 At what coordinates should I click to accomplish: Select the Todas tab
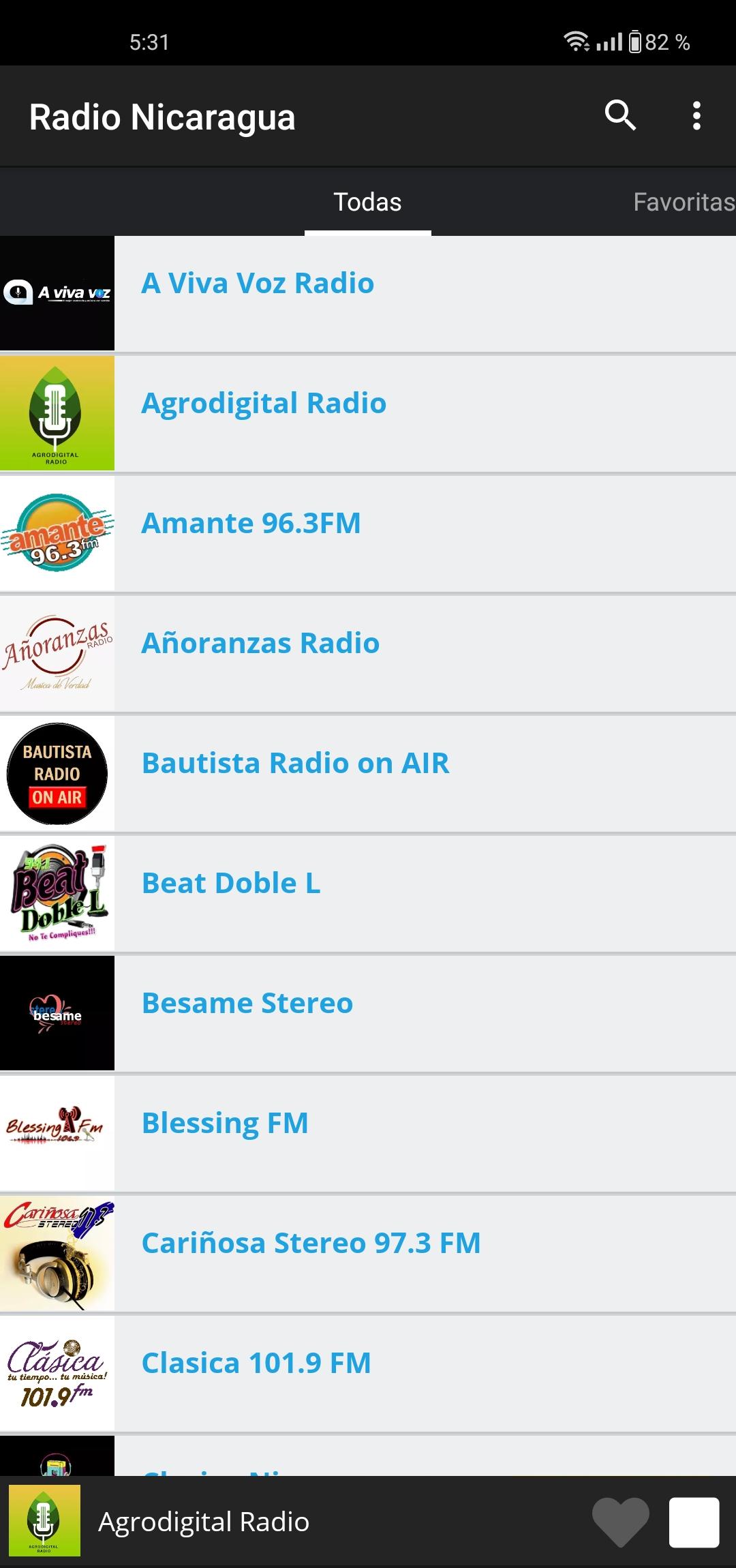click(x=367, y=202)
